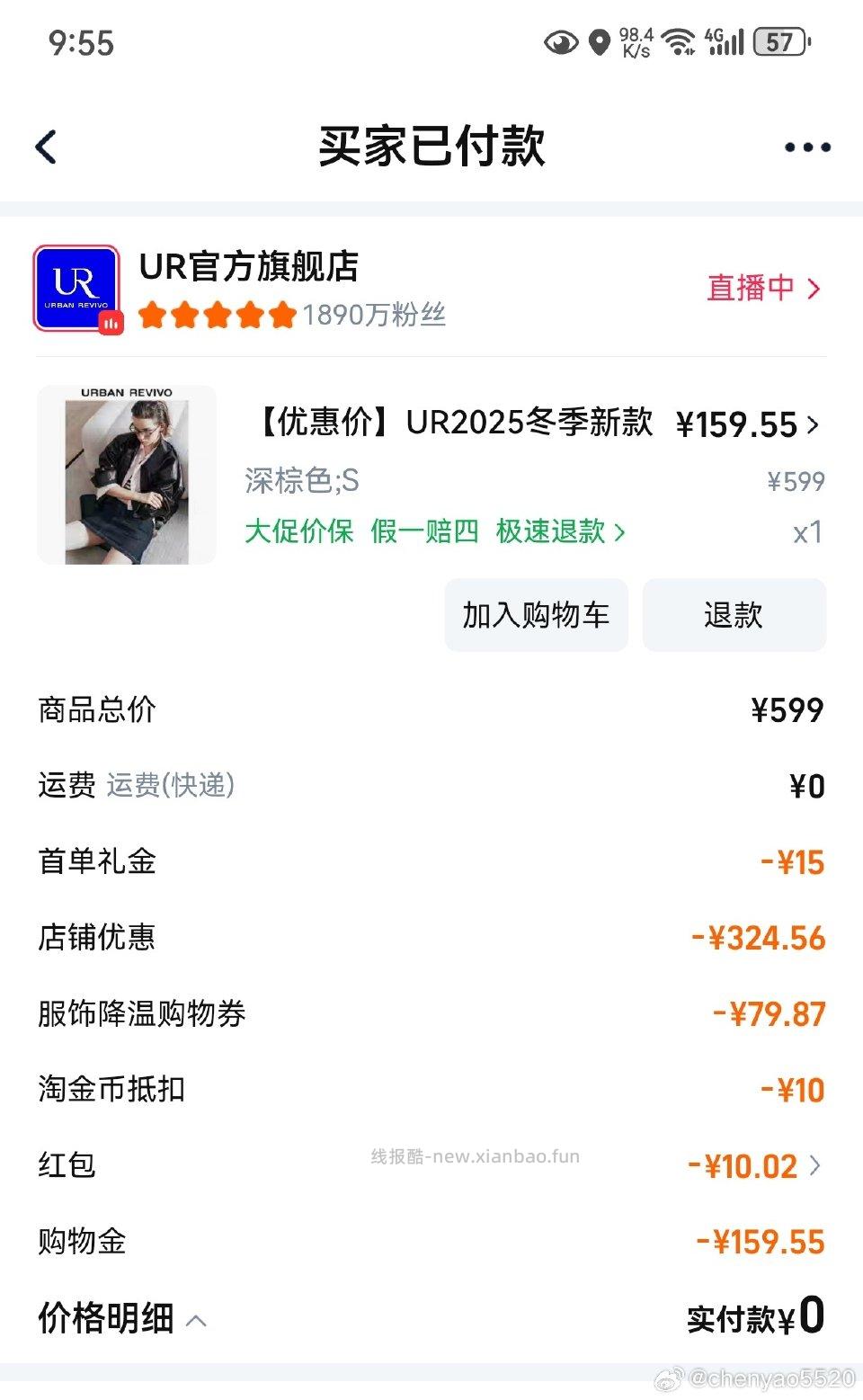863x1400 pixels.
Task: Expand the 极速退款 service guarantee chevron
Action: pyautogui.click(x=618, y=533)
